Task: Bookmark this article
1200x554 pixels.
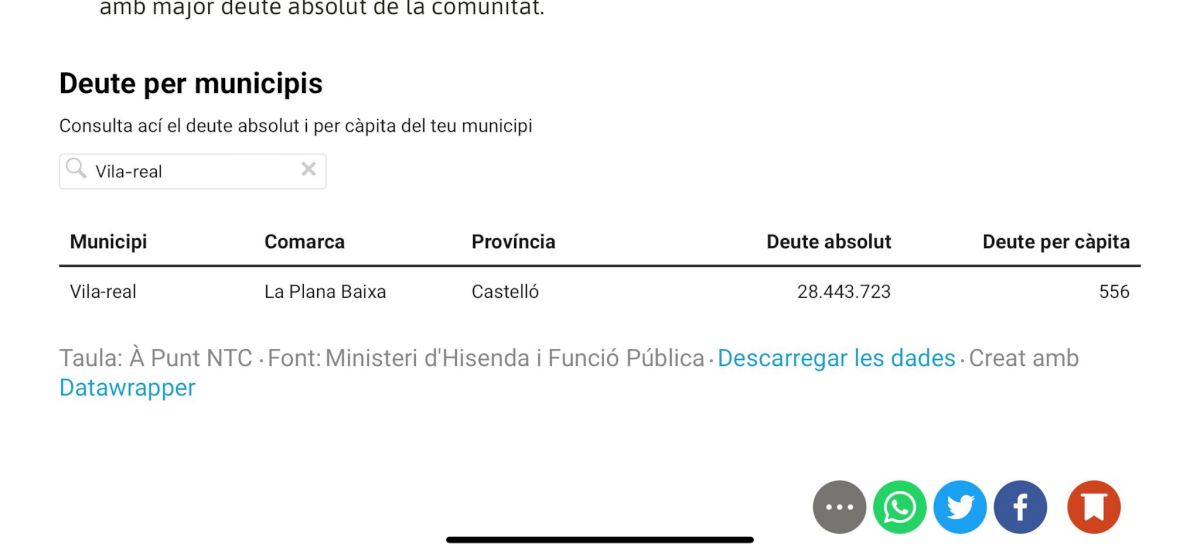Action: [x=1093, y=507]
